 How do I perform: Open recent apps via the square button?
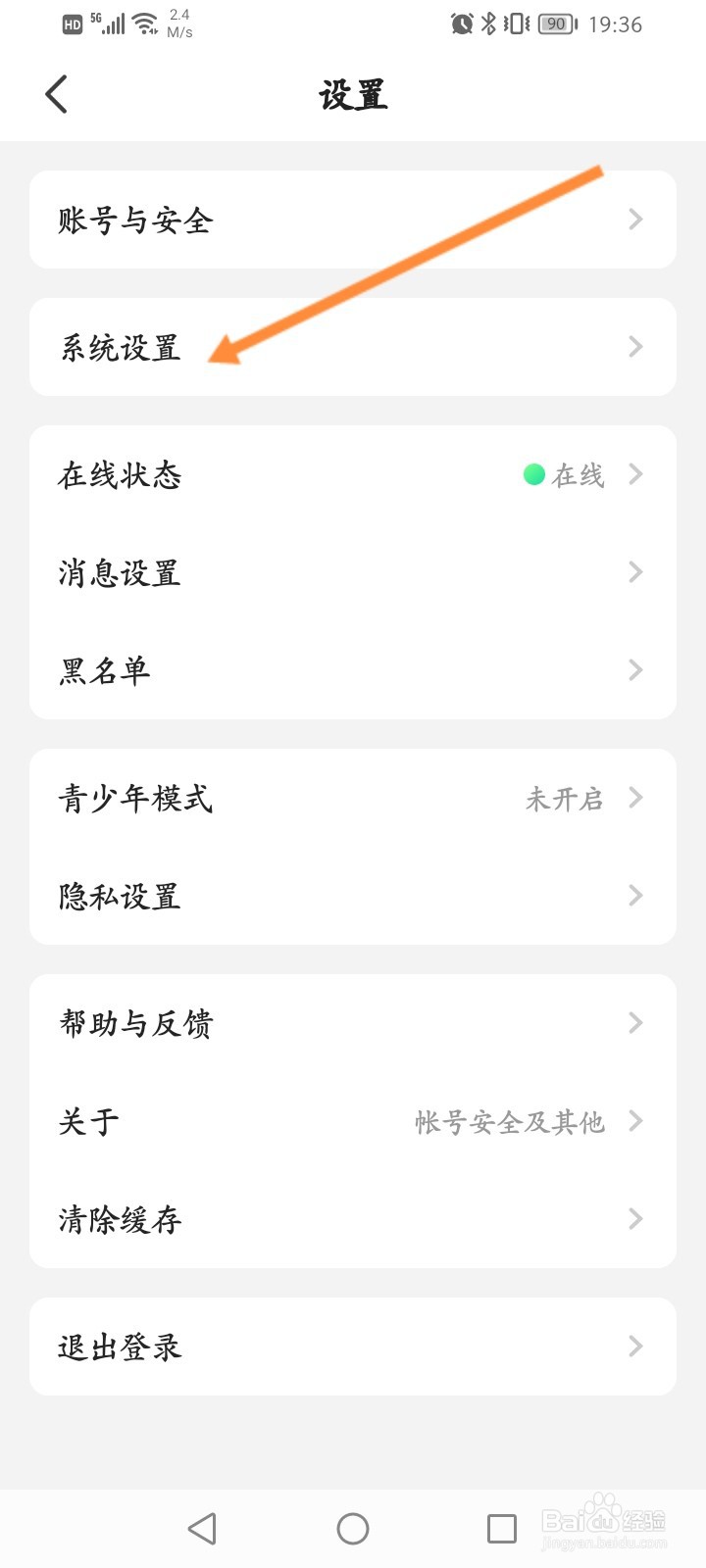502,1529
